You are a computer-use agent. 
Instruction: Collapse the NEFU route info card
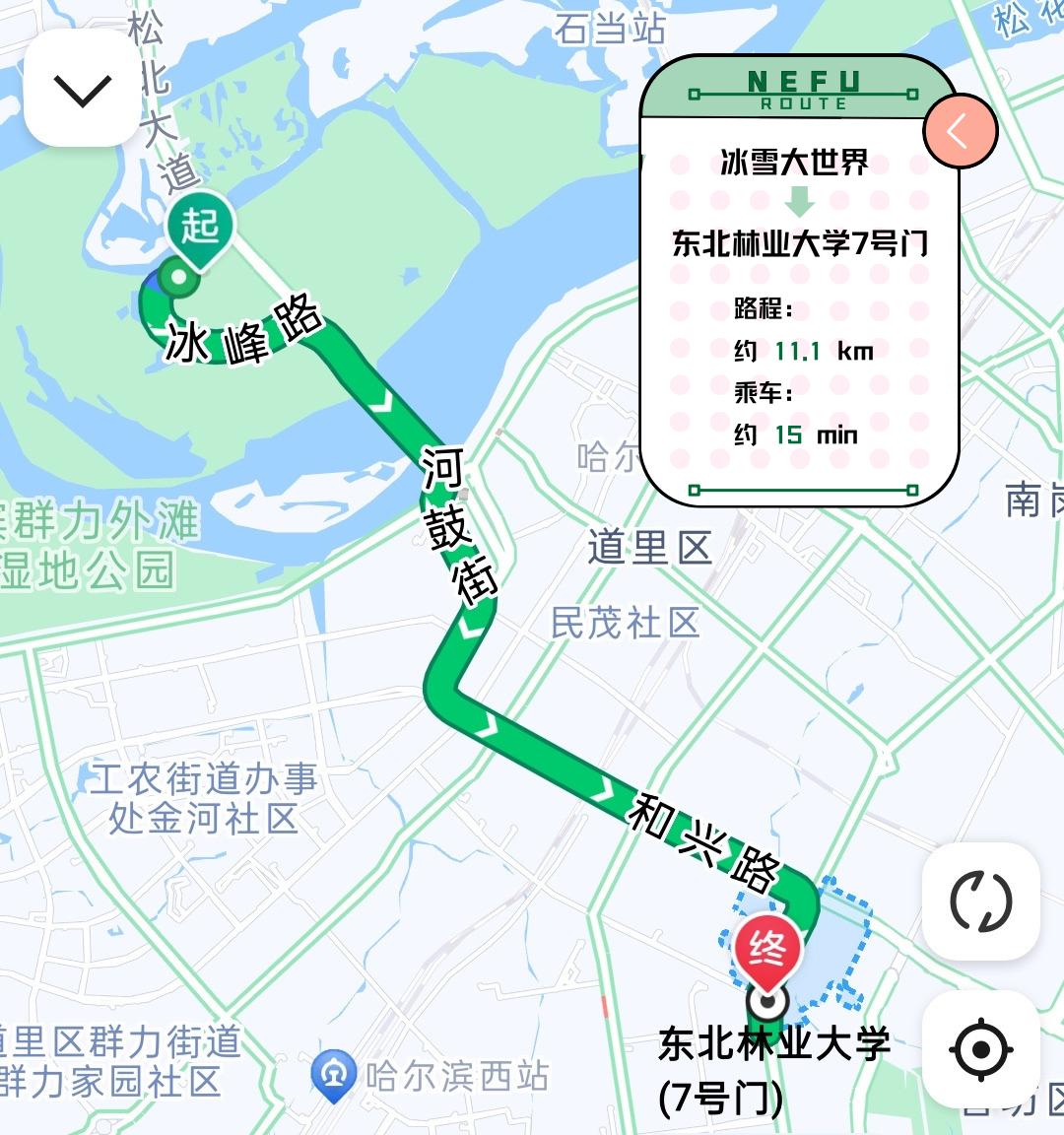click(960, 131)
